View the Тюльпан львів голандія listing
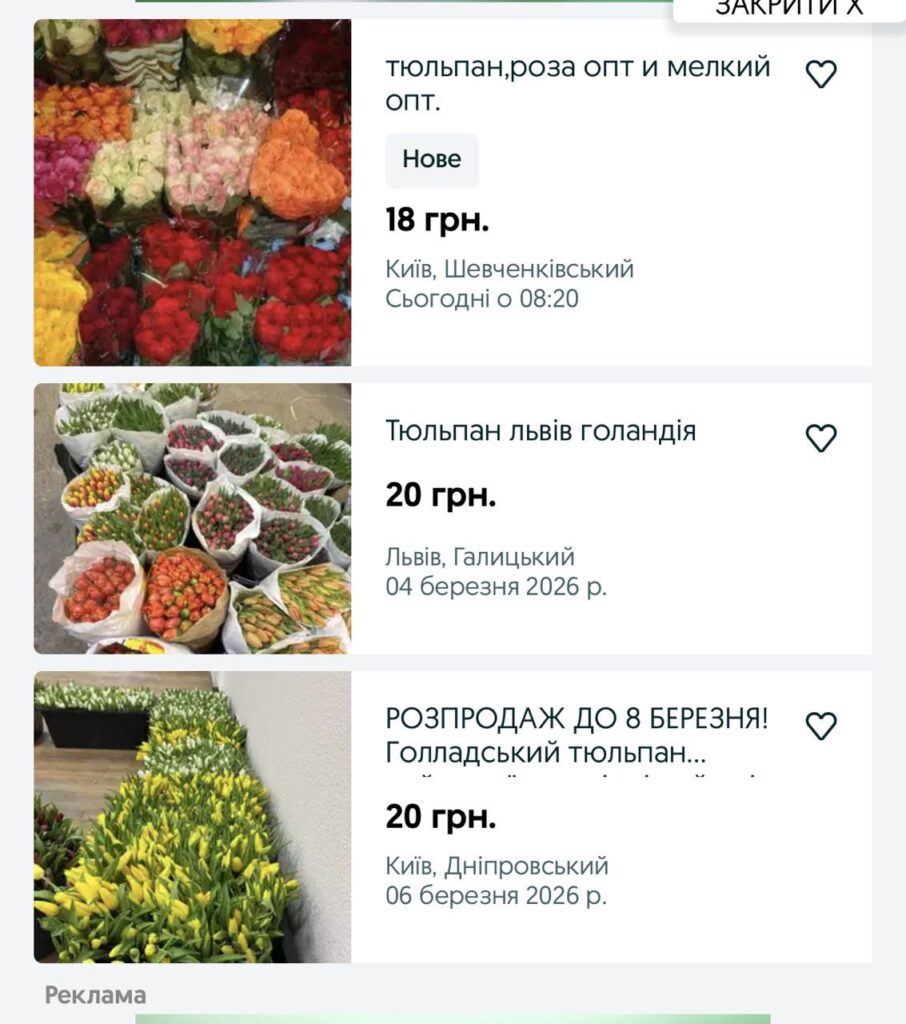Screen dimensions: 906x1024 pyautogui.click(x=541, y=432)
